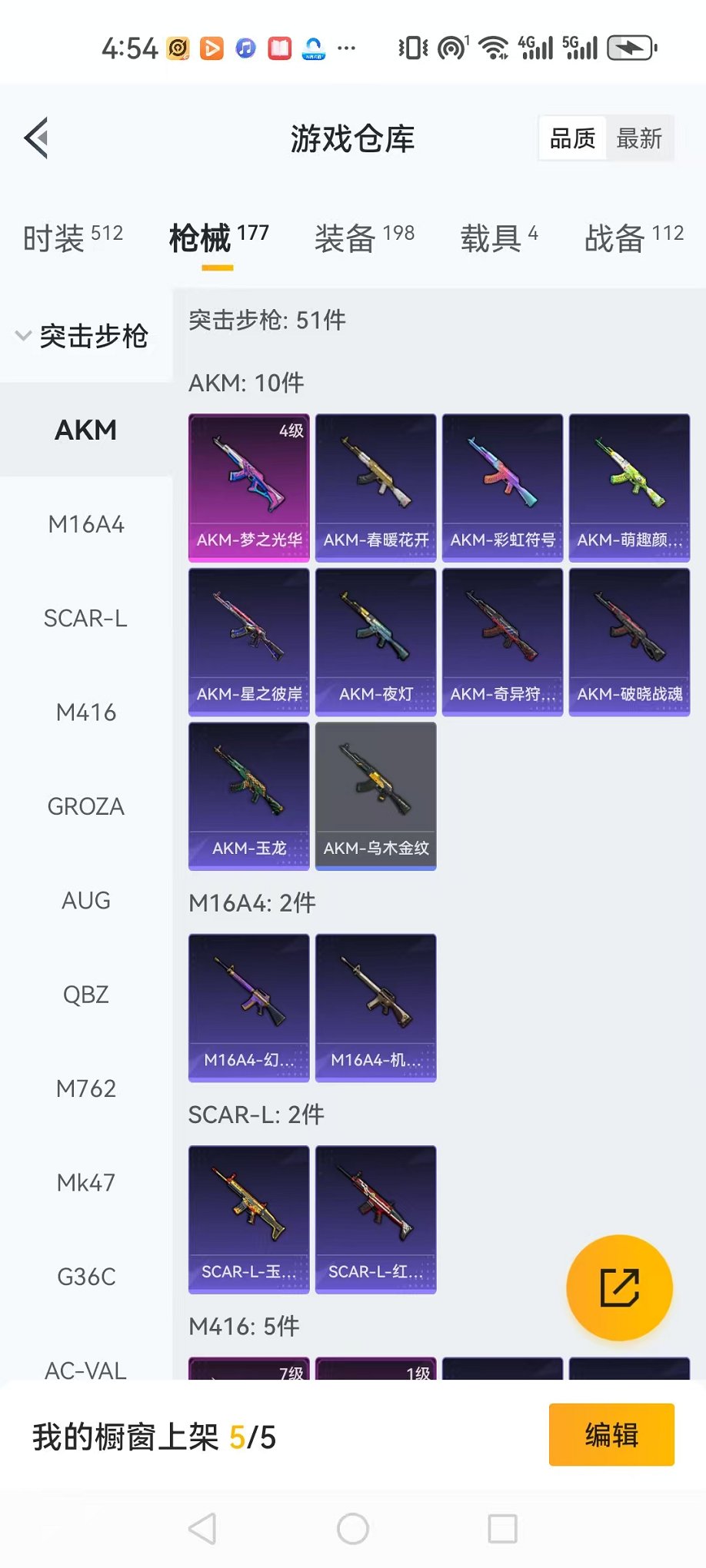706x1568 pixels.
Task: Select GROZA in the side list
Action: coord(86,807)
